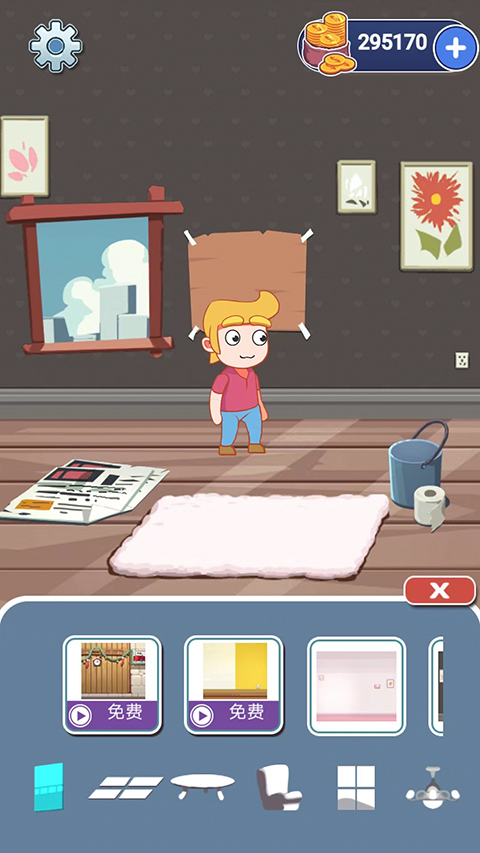This screenshot has width=480, height=853.
Task: Choose the pink wallpaper option
Action: [356, 685]
